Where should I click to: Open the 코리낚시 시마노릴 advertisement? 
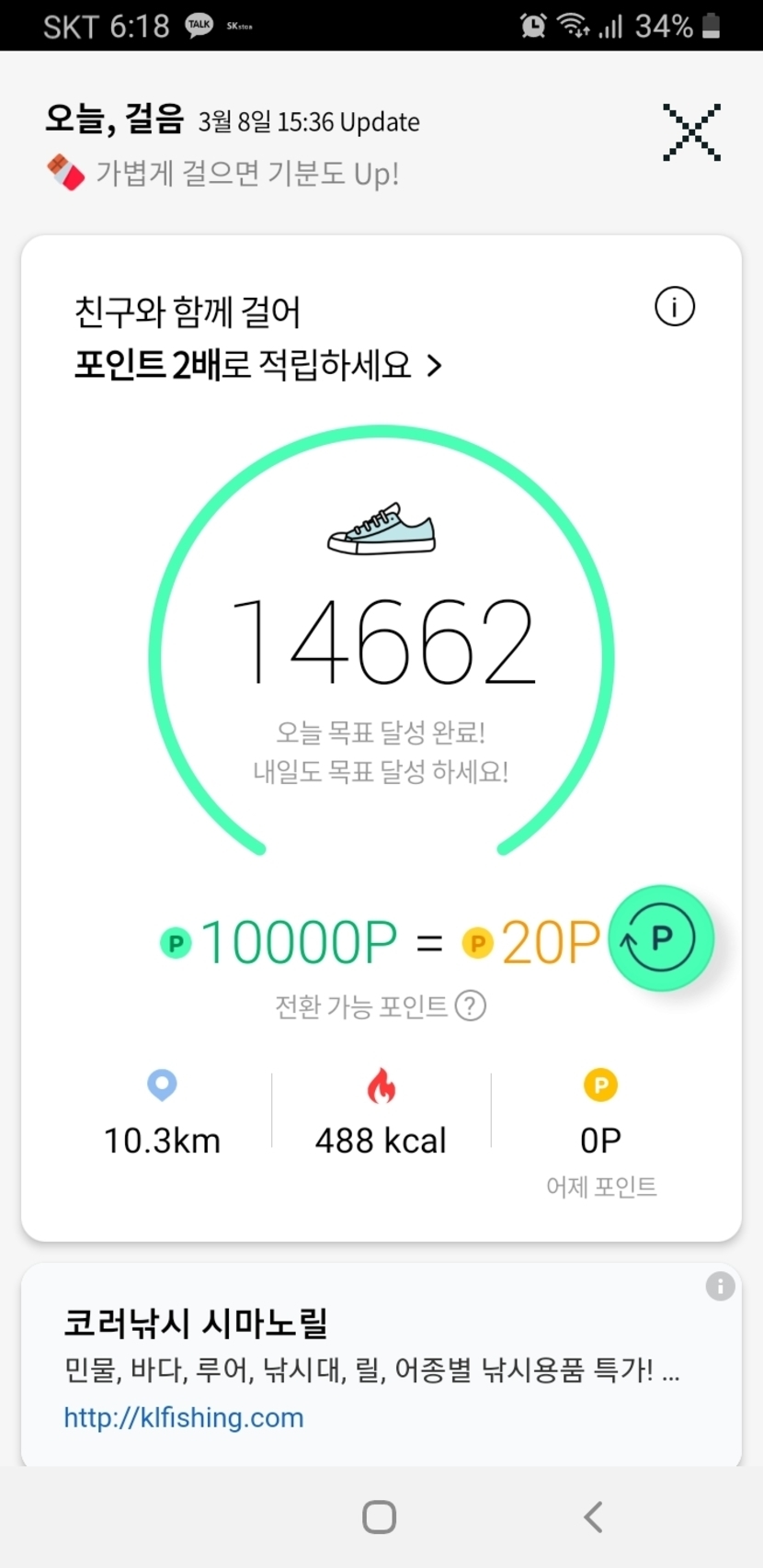[195, 1324]
